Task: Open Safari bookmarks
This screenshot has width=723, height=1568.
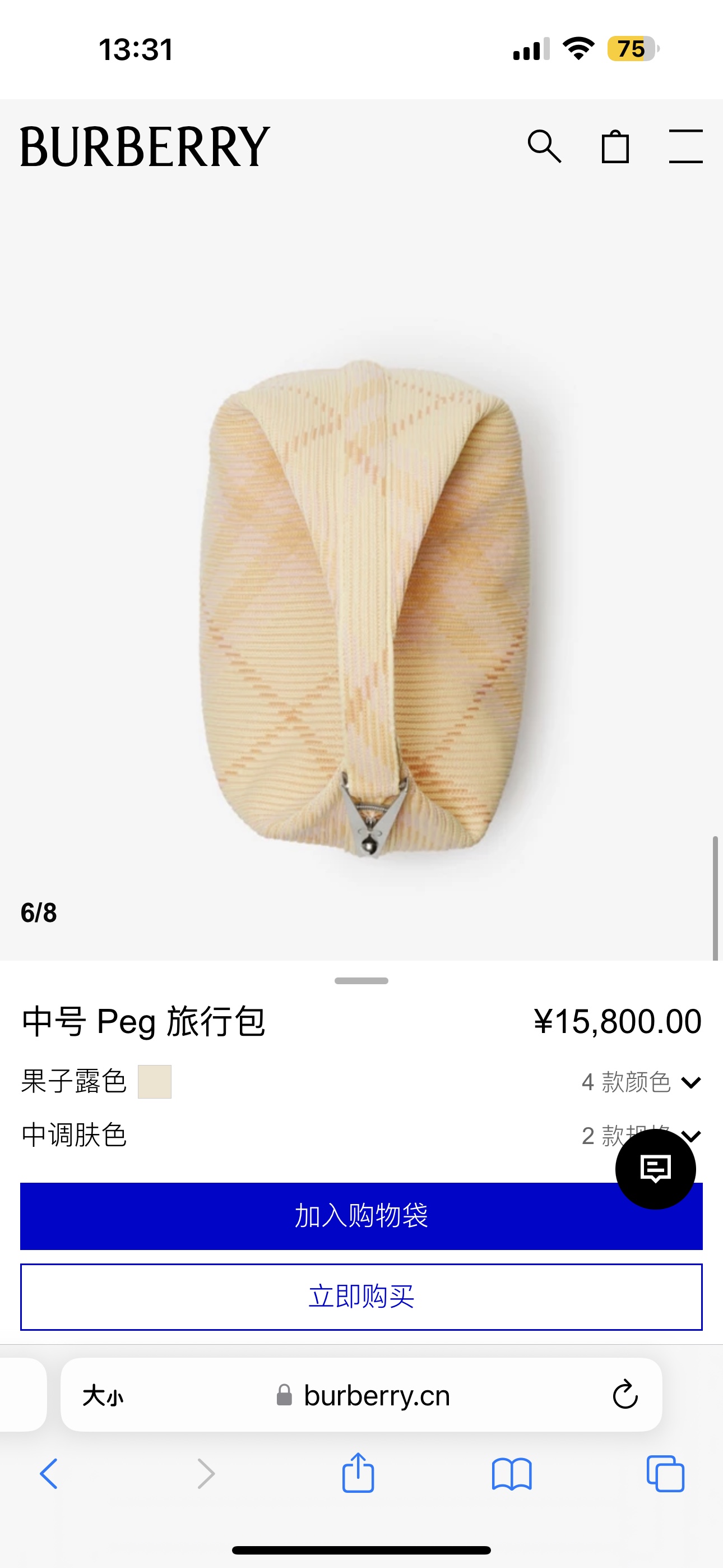Action: pos(511,1474)
